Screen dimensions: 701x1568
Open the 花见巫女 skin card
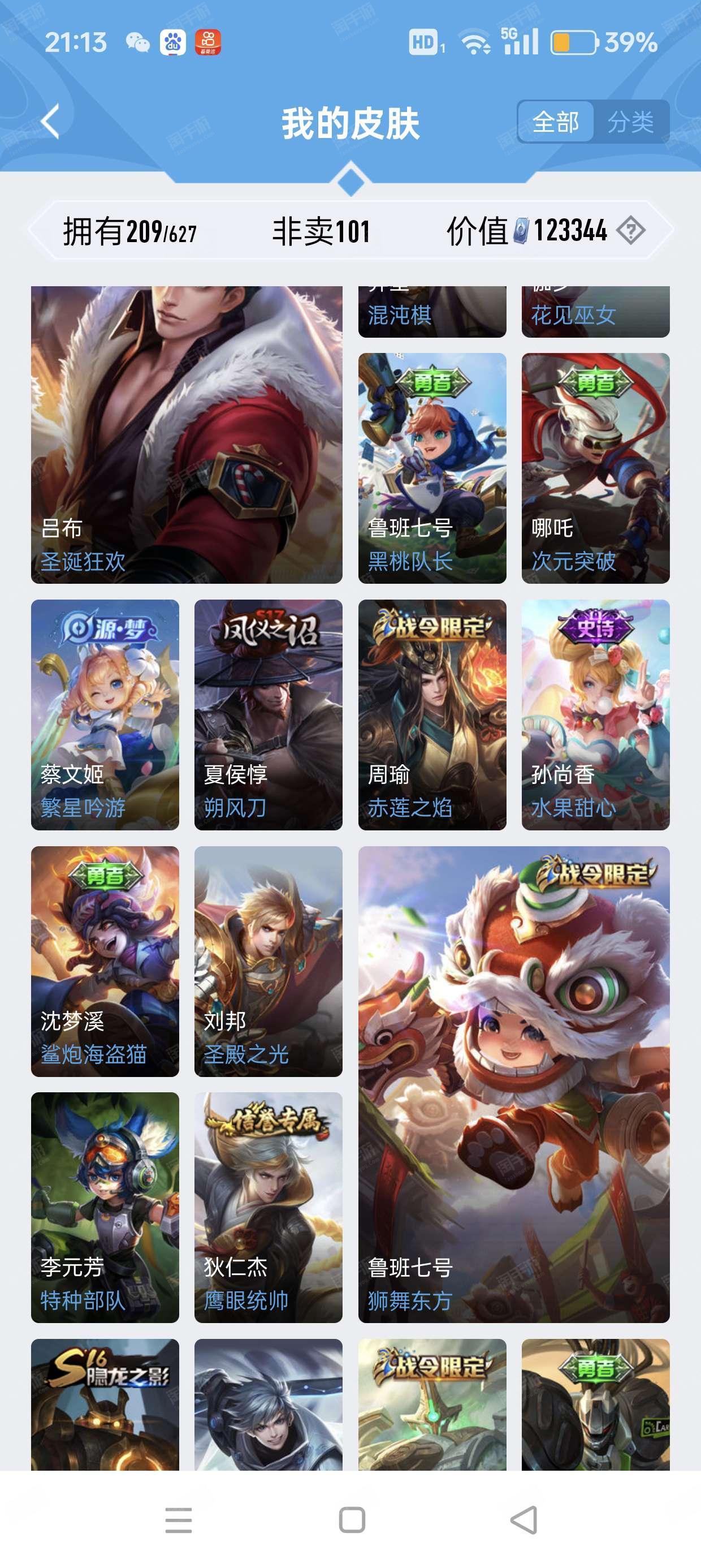(x=596, y=312)
